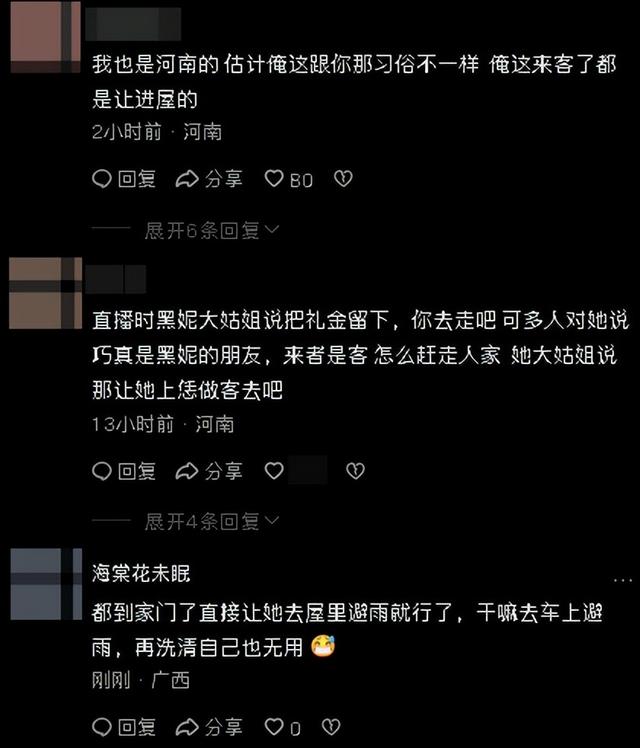Expand 展开4条回复
Screen dimensions: 640x748
[x=211, y=522]
